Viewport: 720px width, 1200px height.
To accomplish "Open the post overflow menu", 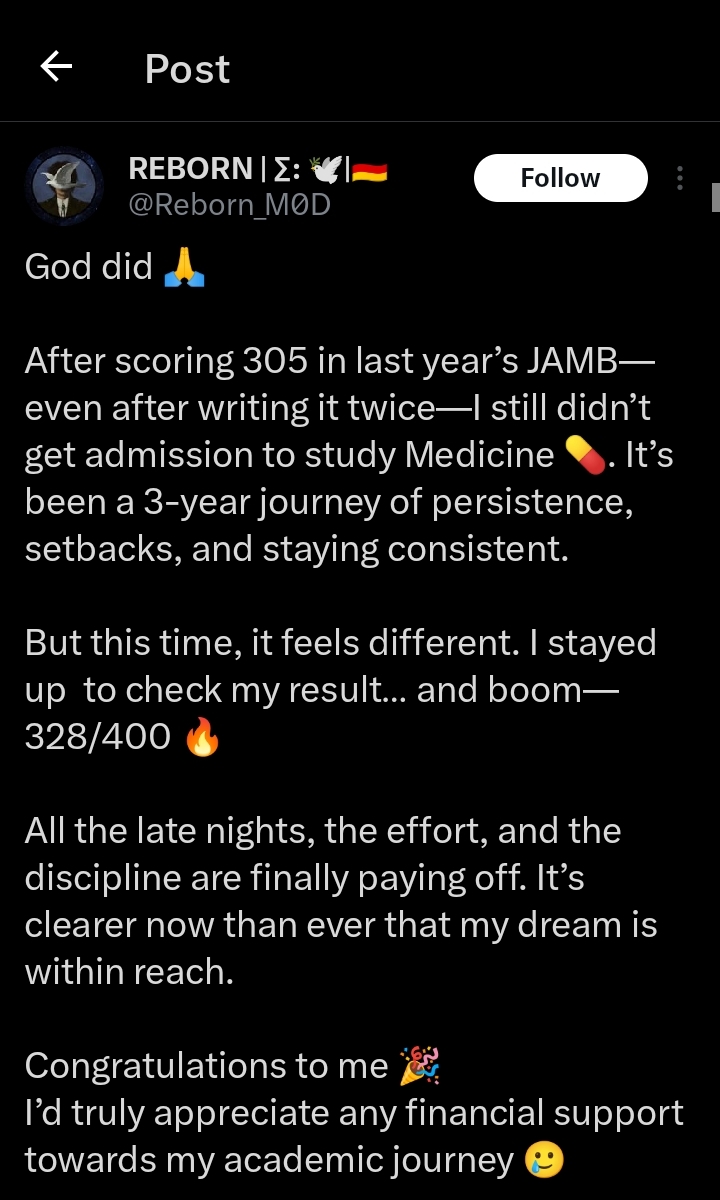I will (x=680, y=178).
